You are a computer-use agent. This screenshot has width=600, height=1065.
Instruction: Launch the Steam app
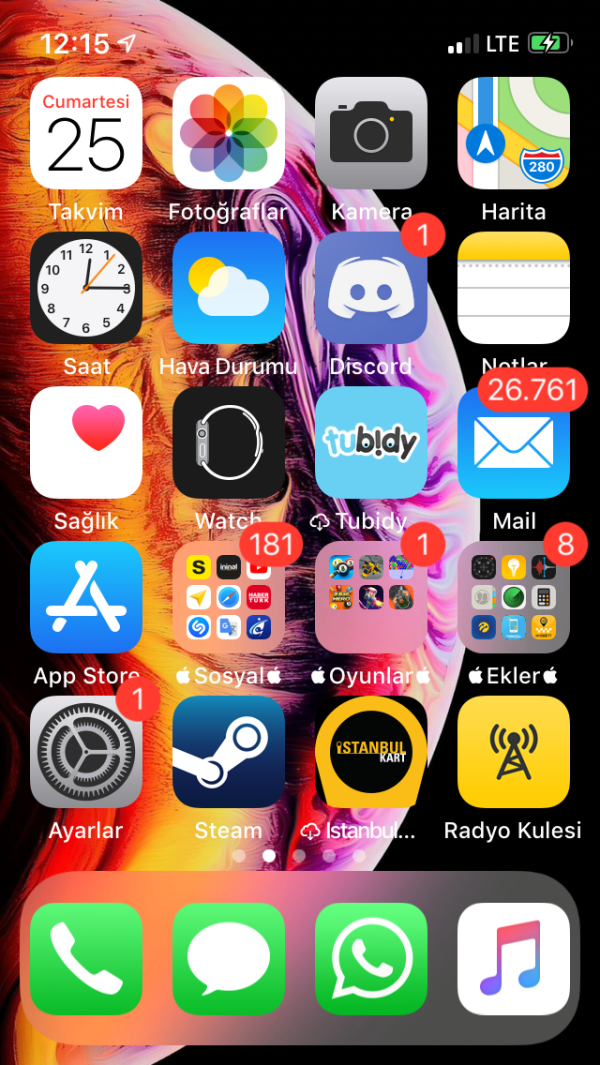click(229, 752)
